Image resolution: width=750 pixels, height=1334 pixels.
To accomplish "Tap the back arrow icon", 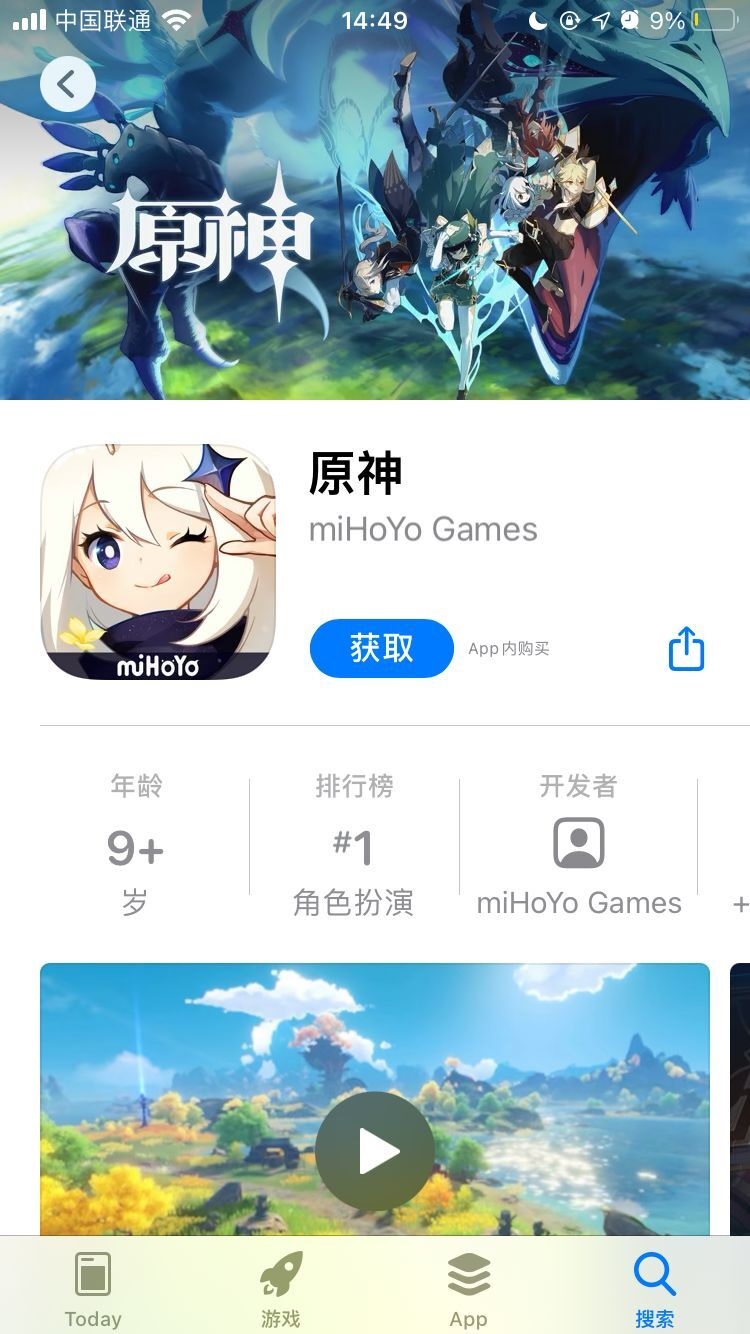I will 67,83.
